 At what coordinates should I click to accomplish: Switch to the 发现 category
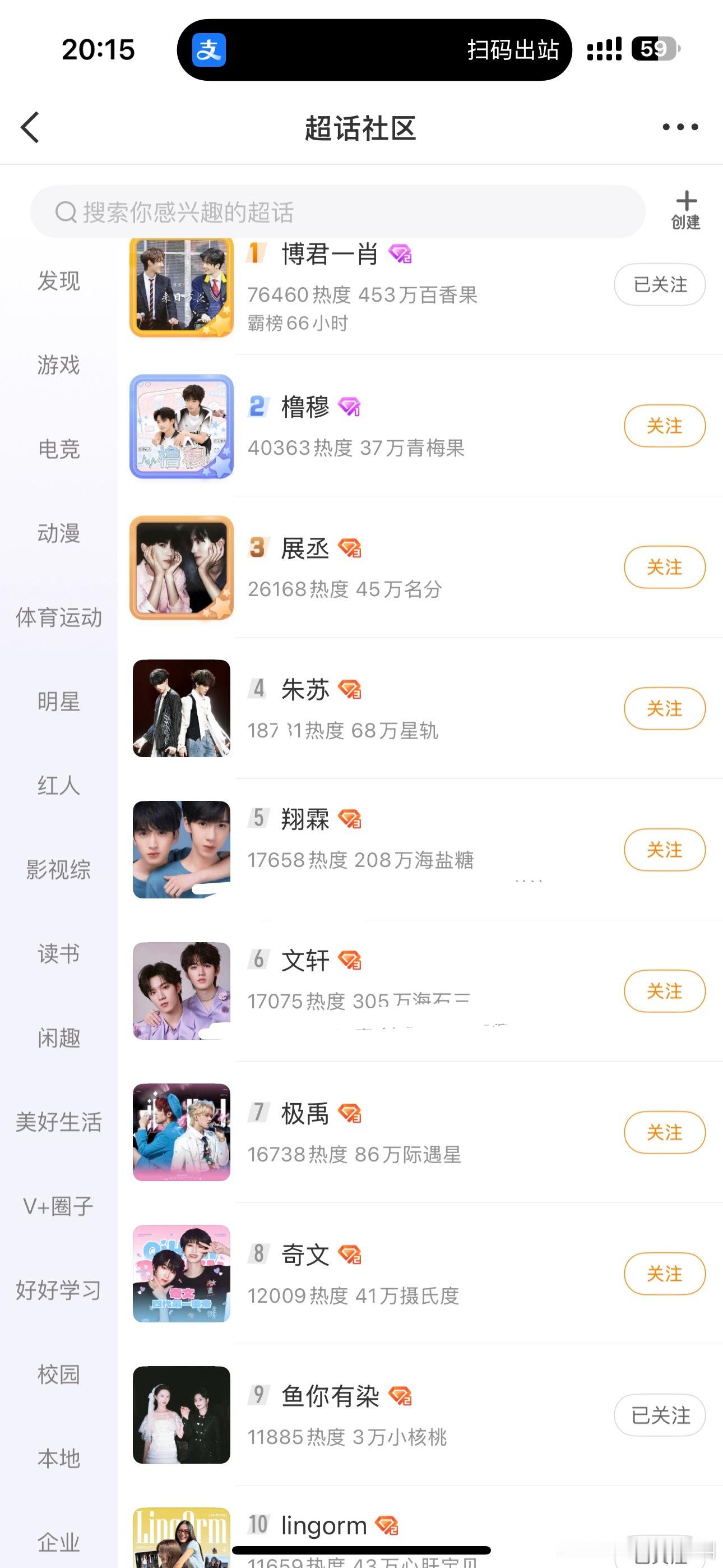(x=58, y=280)
